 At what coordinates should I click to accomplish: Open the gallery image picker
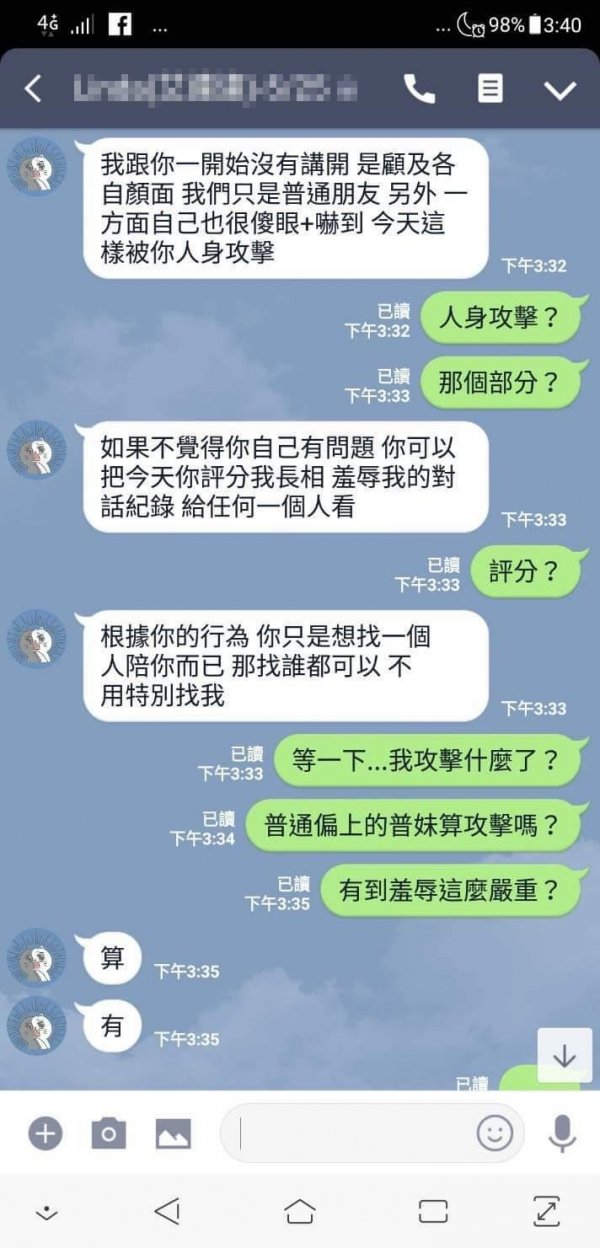click(173, 1133)
